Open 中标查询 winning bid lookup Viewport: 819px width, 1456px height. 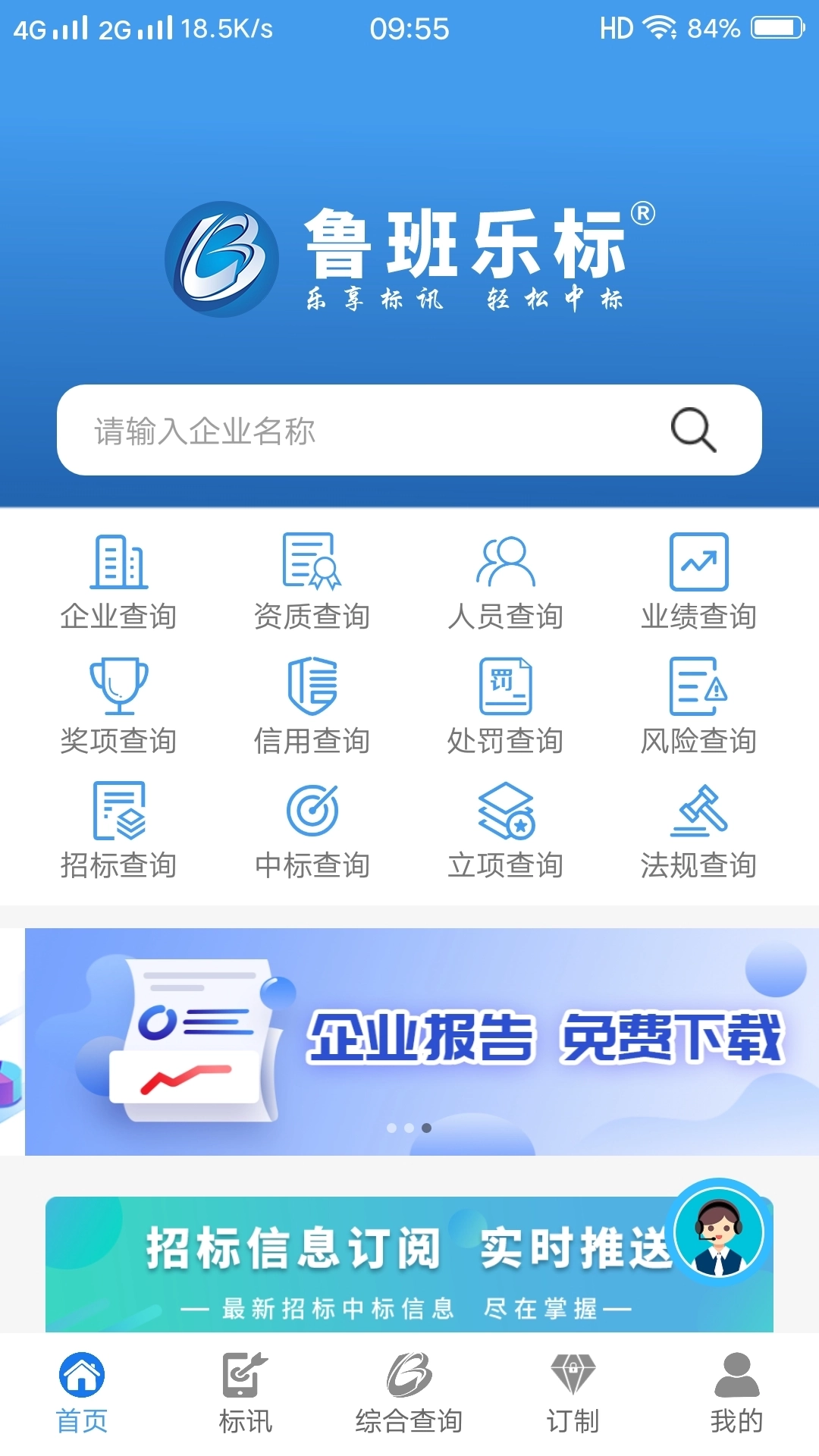(x=312, y=831)
